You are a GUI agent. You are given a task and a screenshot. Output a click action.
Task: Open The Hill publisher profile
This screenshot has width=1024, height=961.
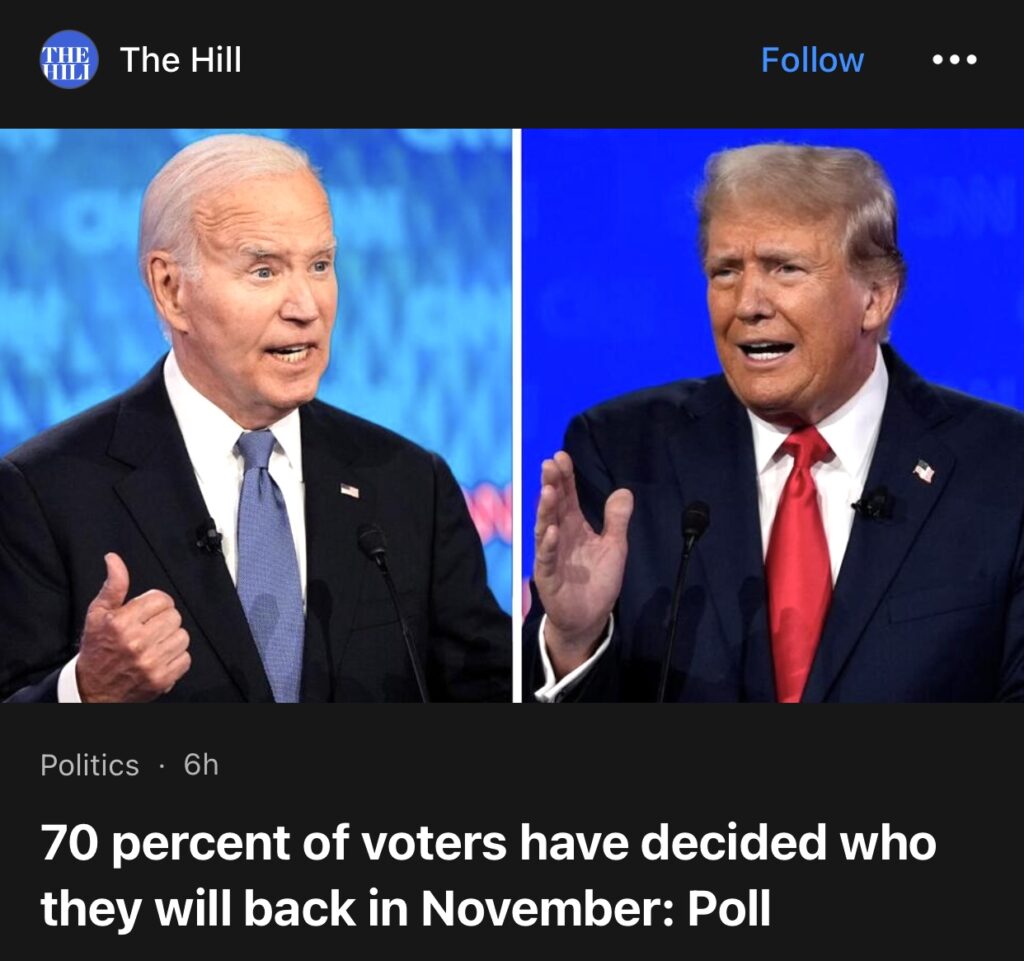[180, 60]
